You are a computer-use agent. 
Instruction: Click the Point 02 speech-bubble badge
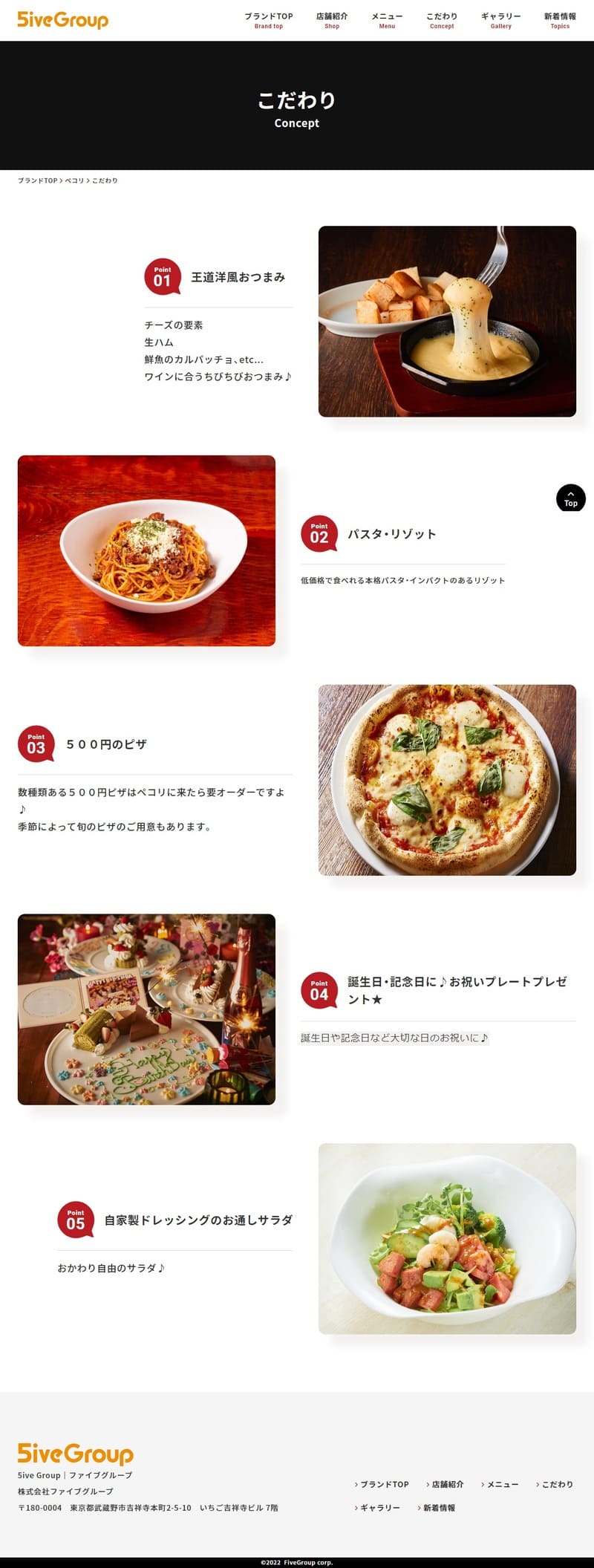[x=319, y=532]
